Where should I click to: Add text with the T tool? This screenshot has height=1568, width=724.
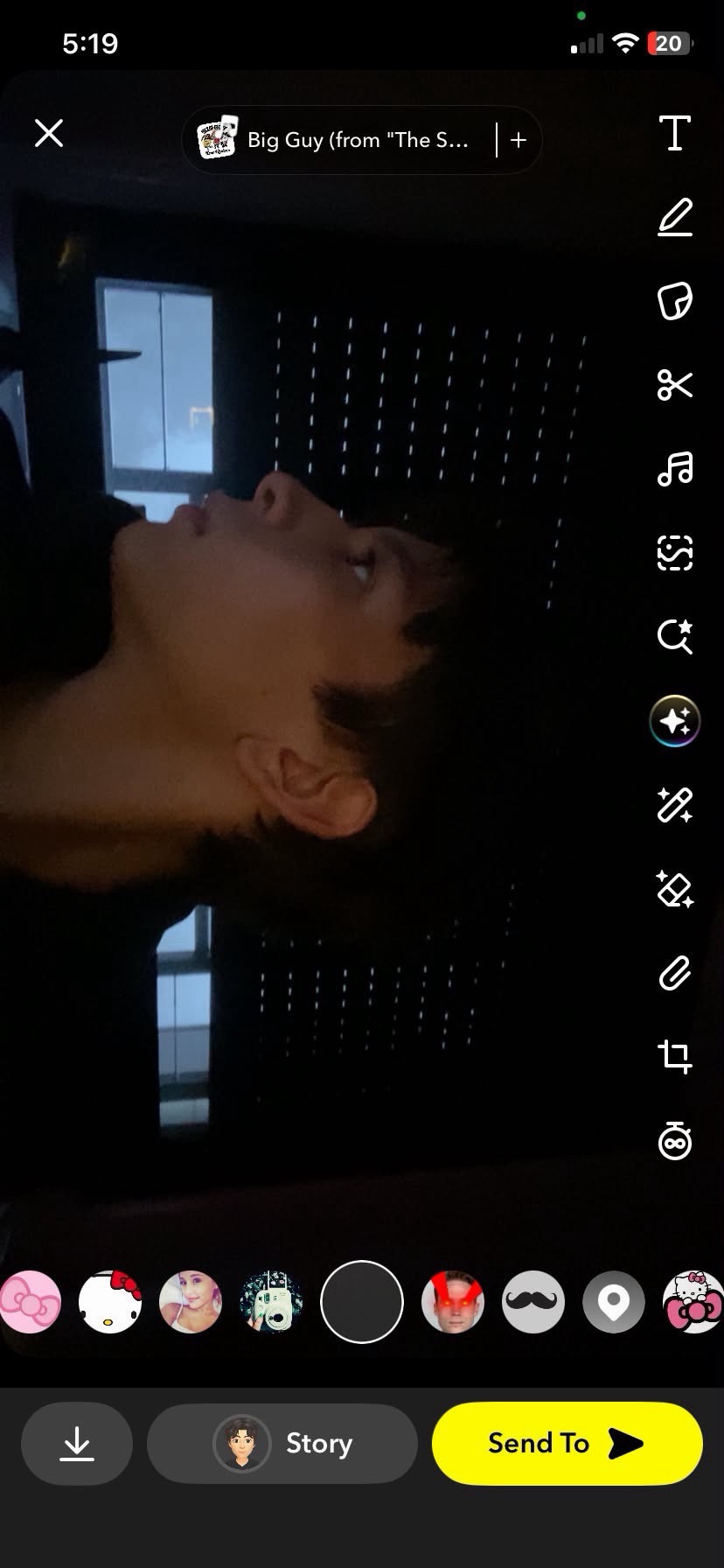tap(674, 133)
